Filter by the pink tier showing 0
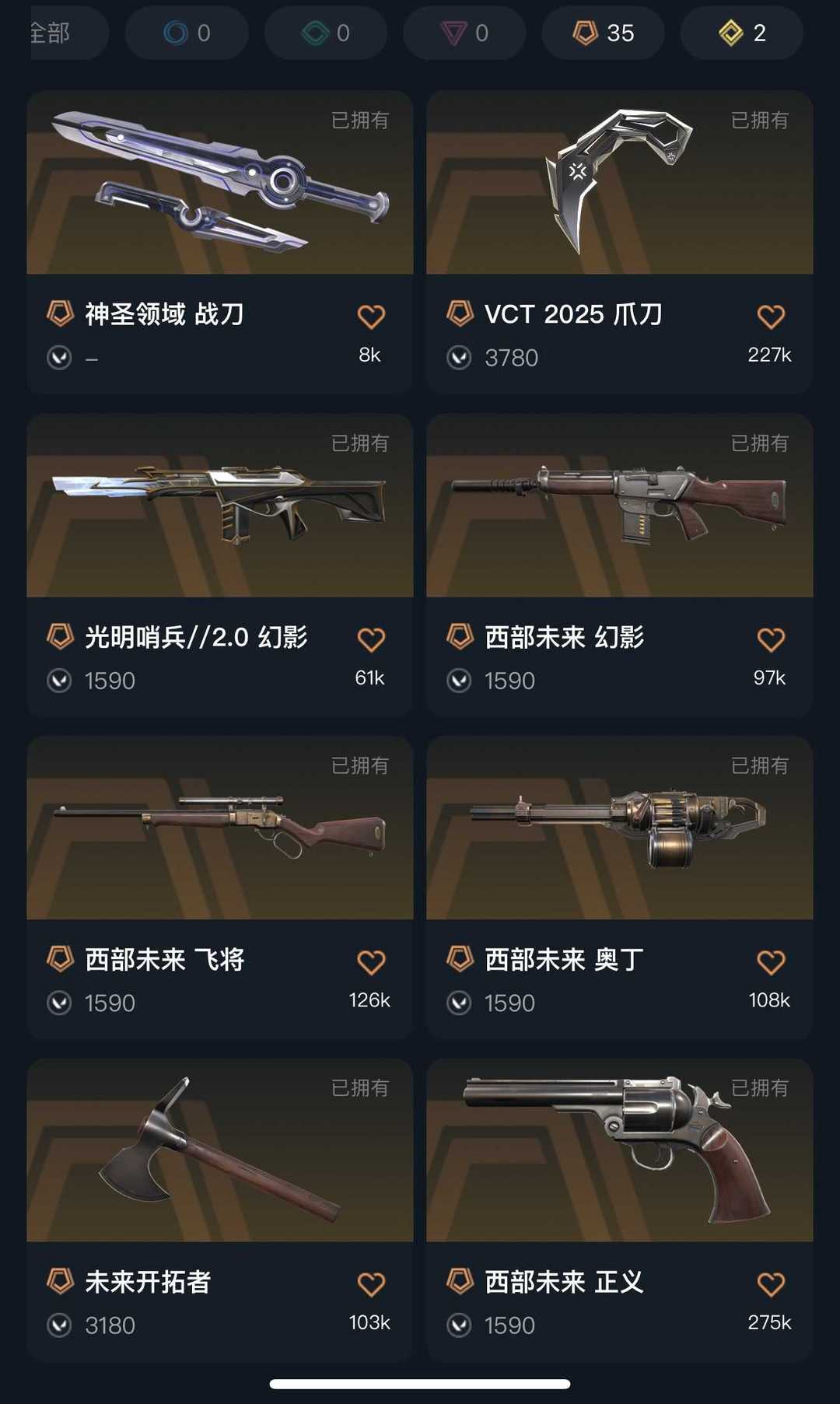 pos(464,33)
